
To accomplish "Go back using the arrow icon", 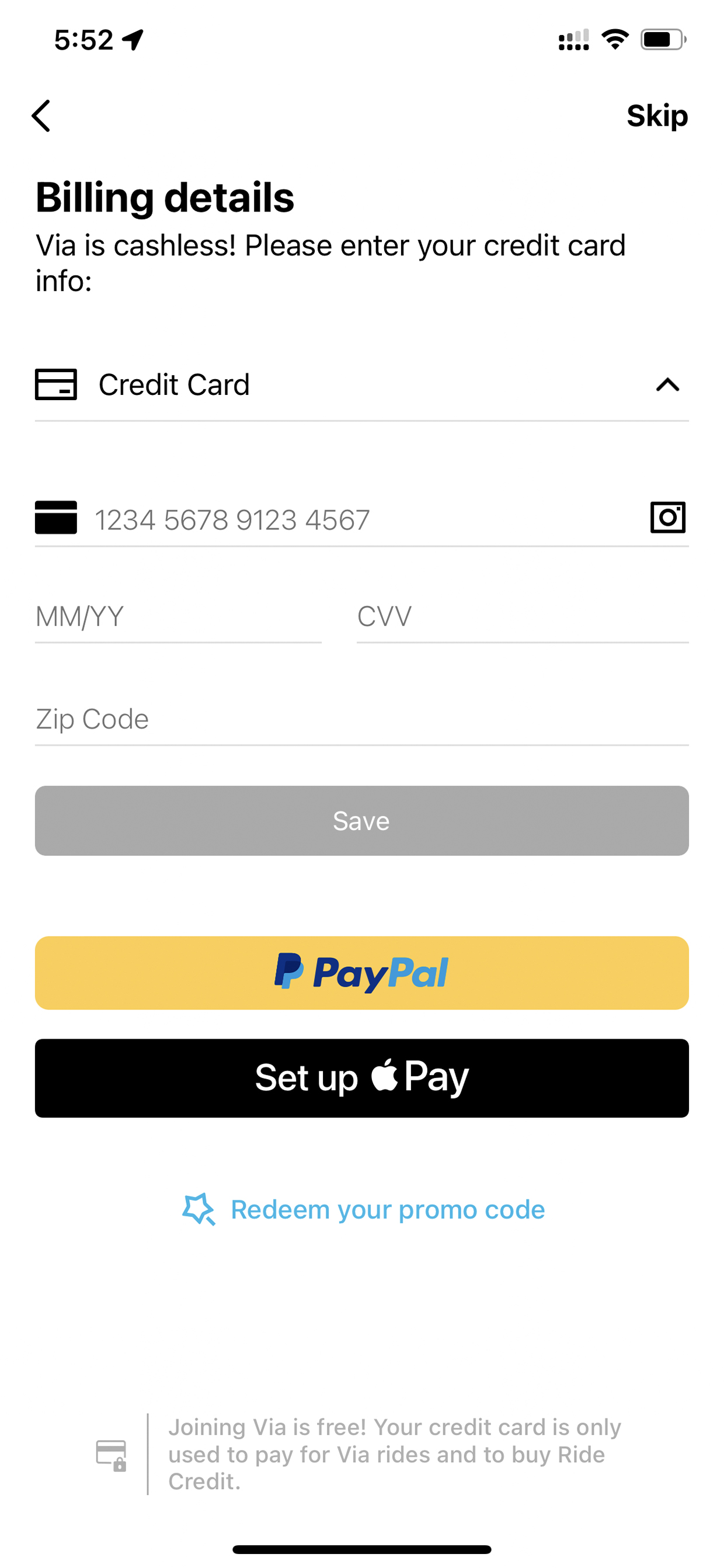I will [x=41, y=116].
